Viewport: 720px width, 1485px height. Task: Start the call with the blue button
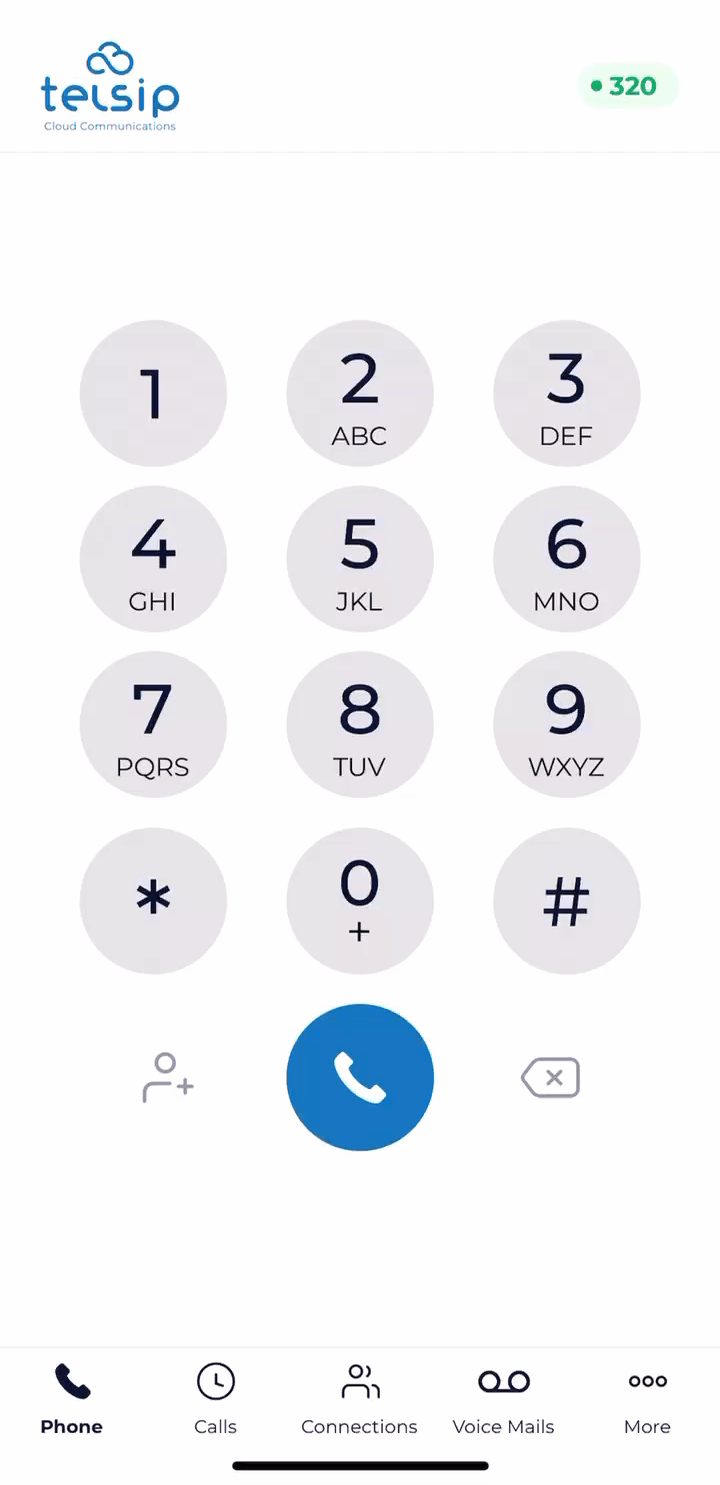(360, 1077)
